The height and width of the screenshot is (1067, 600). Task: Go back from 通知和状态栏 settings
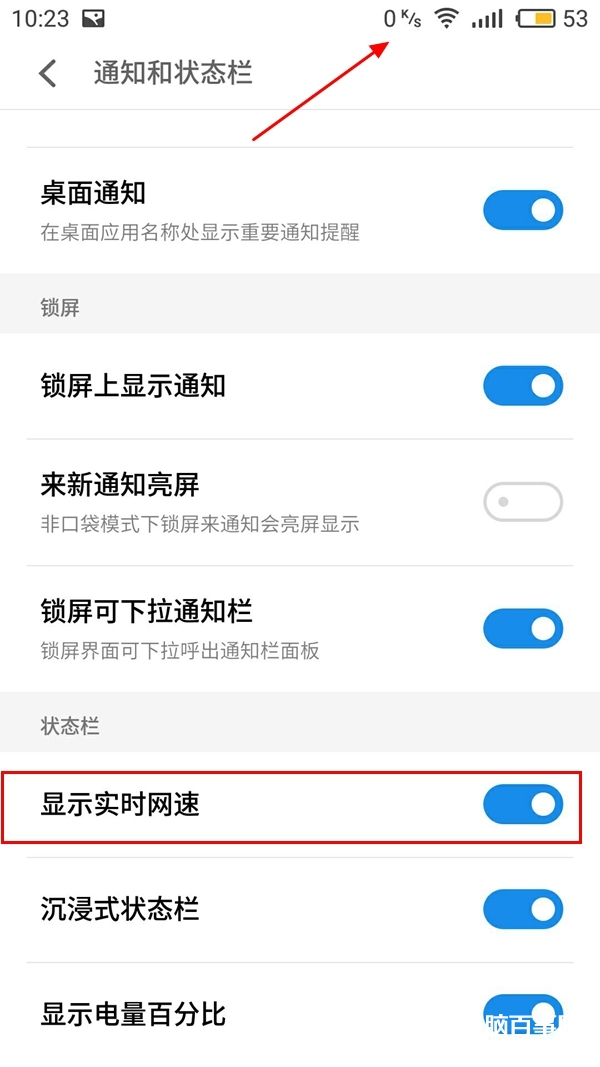pos(48,73)
